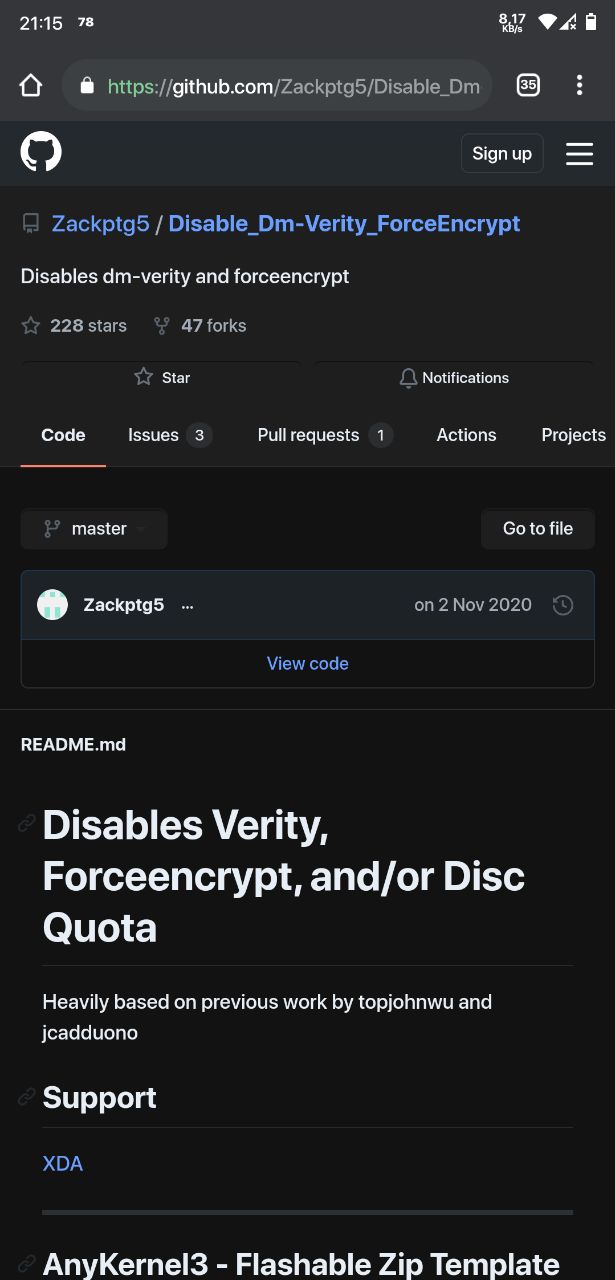Open the GitHub hamburger menu

[x=580, y=153]
